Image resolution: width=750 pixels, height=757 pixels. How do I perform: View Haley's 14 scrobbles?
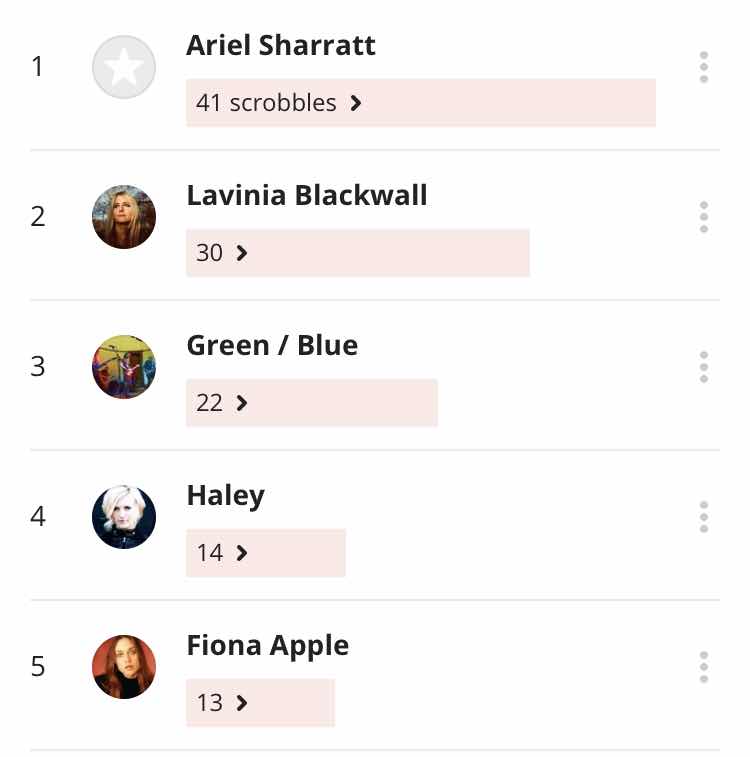point(222,553)
